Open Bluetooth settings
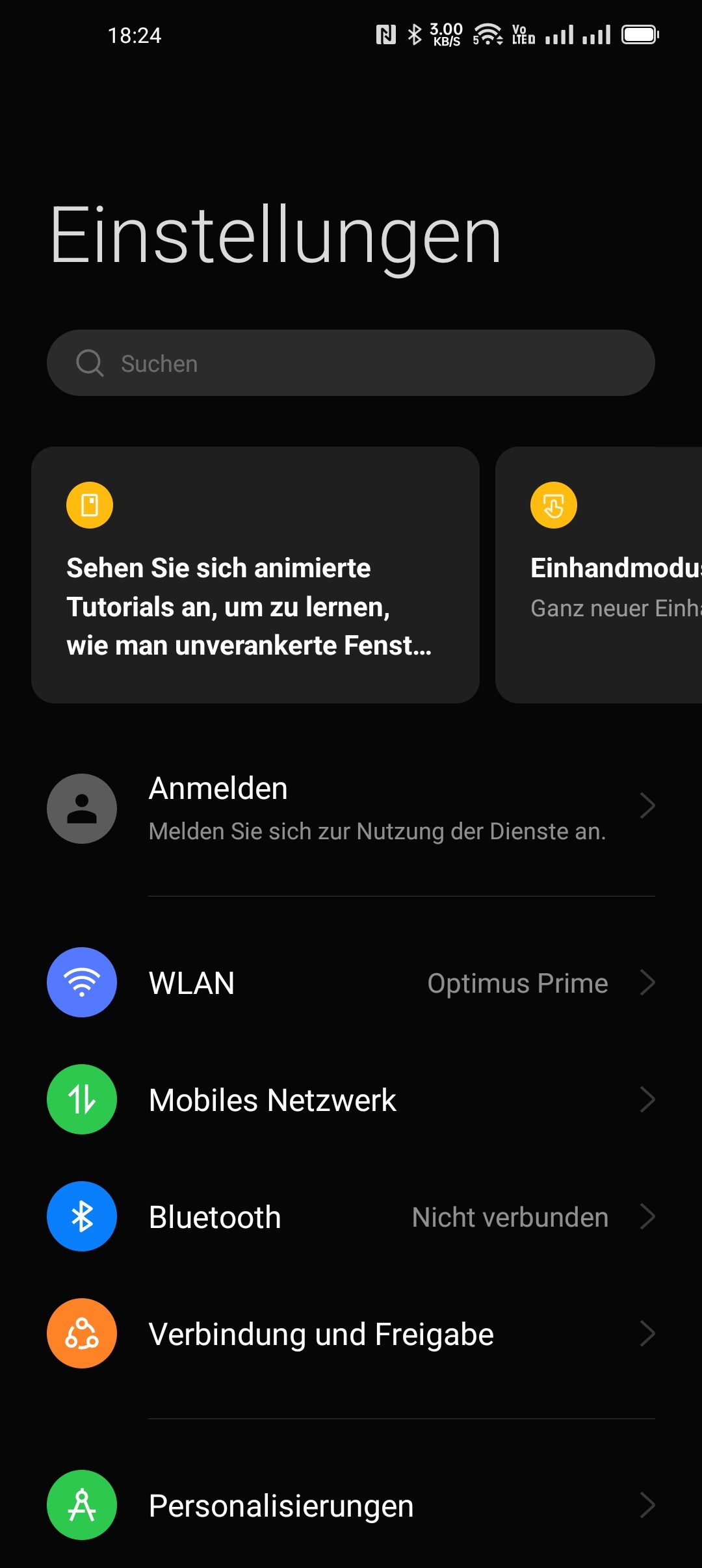The width and height of the screenshot is (702, 1568). tap(351, 1216)
